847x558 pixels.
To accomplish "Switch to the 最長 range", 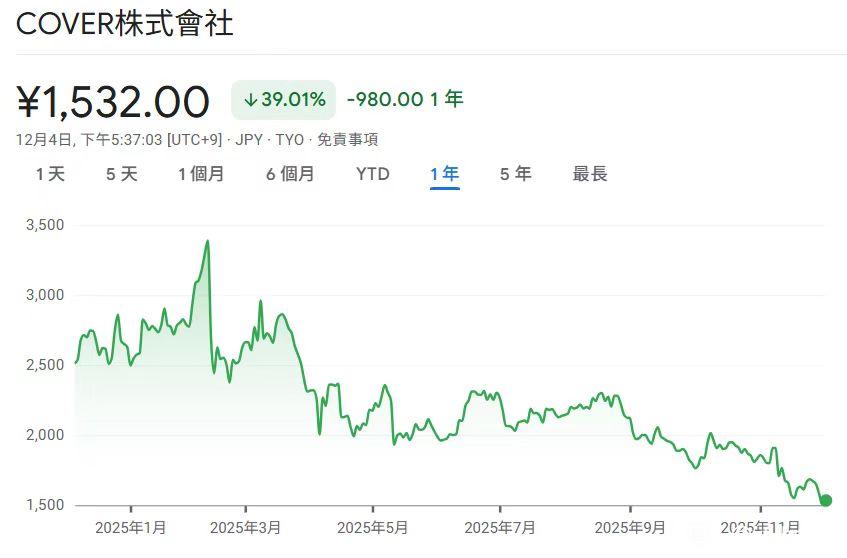I will pos(590,174).
